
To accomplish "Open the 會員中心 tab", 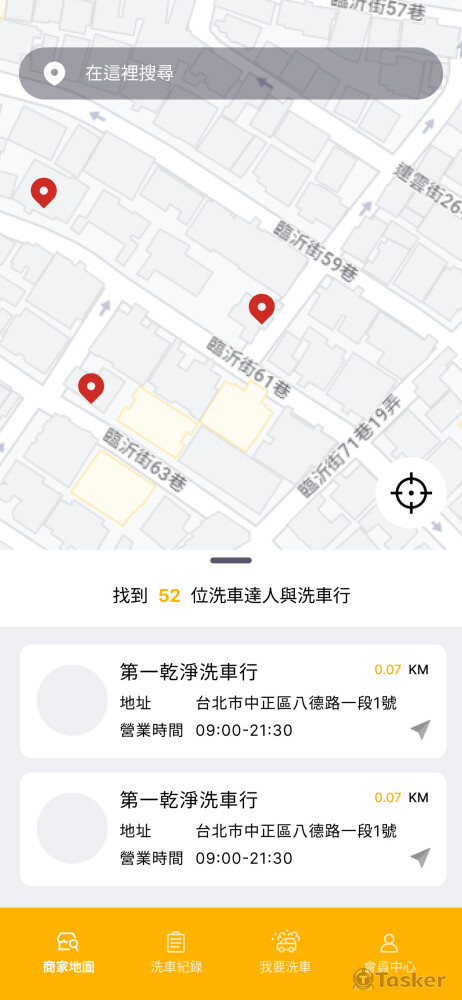I will tap(389, 952).
